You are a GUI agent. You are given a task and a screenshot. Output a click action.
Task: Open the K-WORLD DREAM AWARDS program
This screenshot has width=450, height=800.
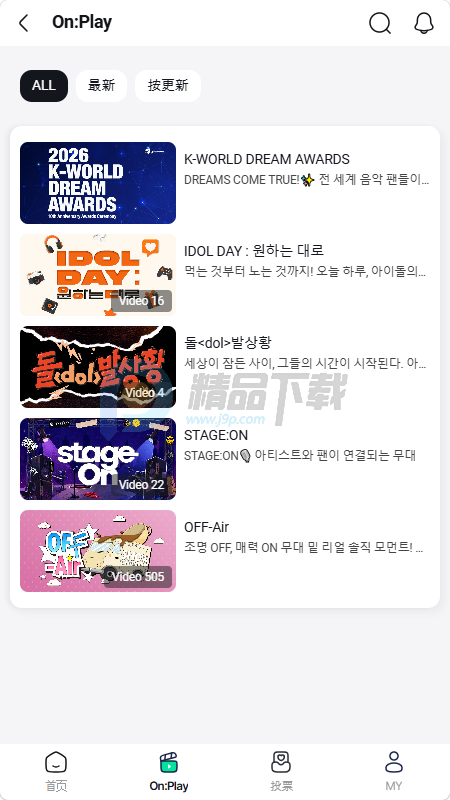[x=225, y=183]
